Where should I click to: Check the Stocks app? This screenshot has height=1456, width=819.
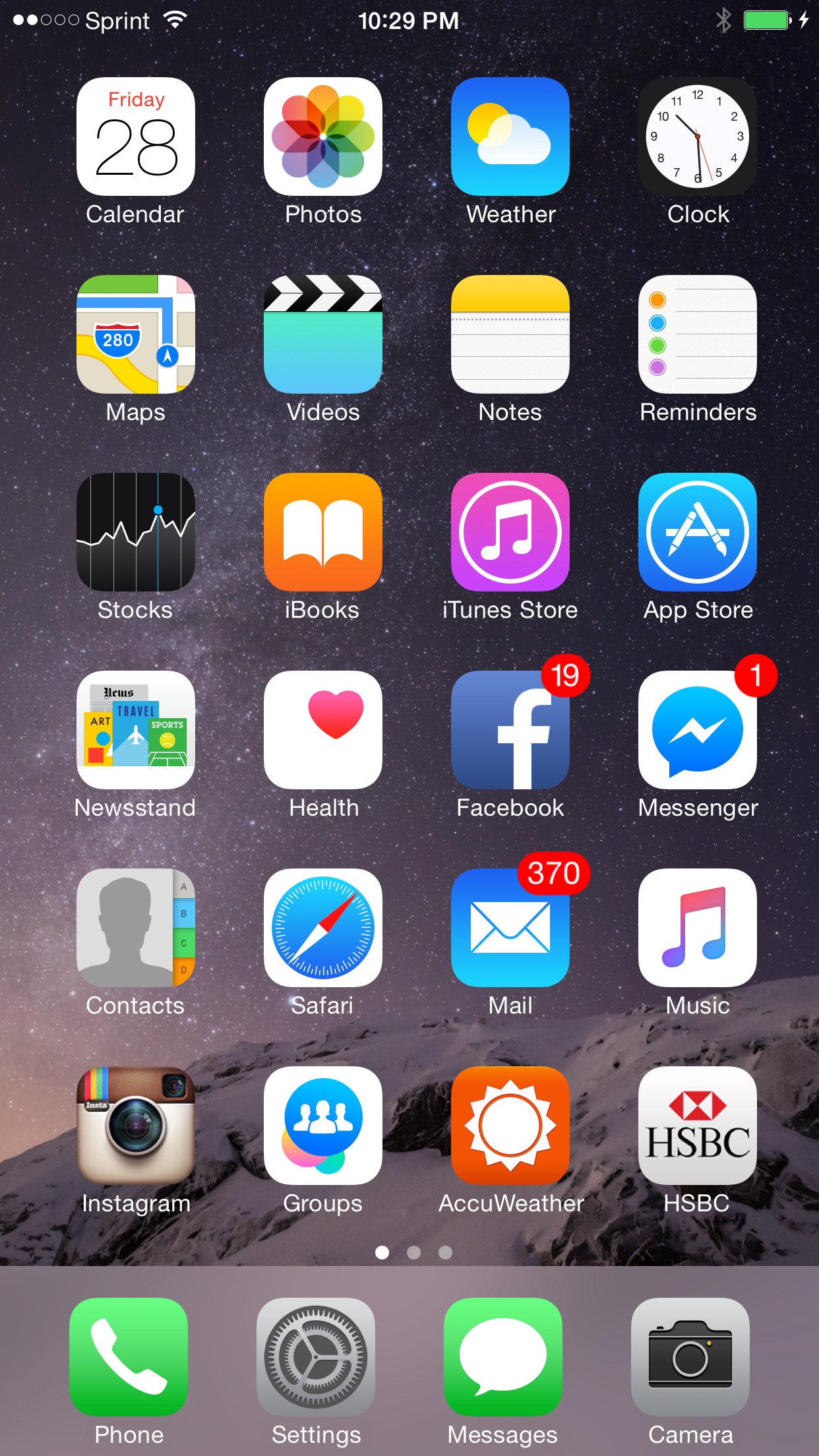click(x=135, y=532)
